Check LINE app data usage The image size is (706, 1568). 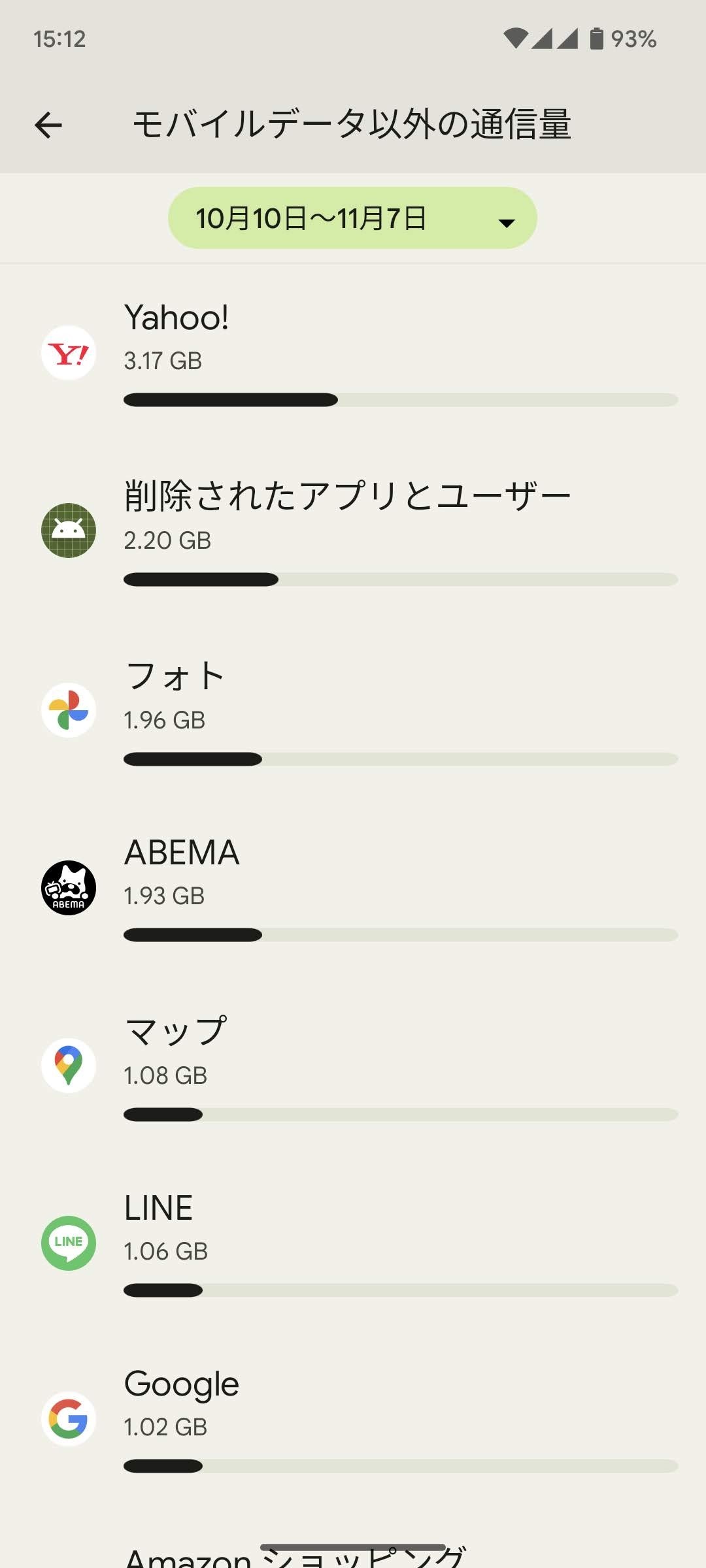[x=353, y=1243]
